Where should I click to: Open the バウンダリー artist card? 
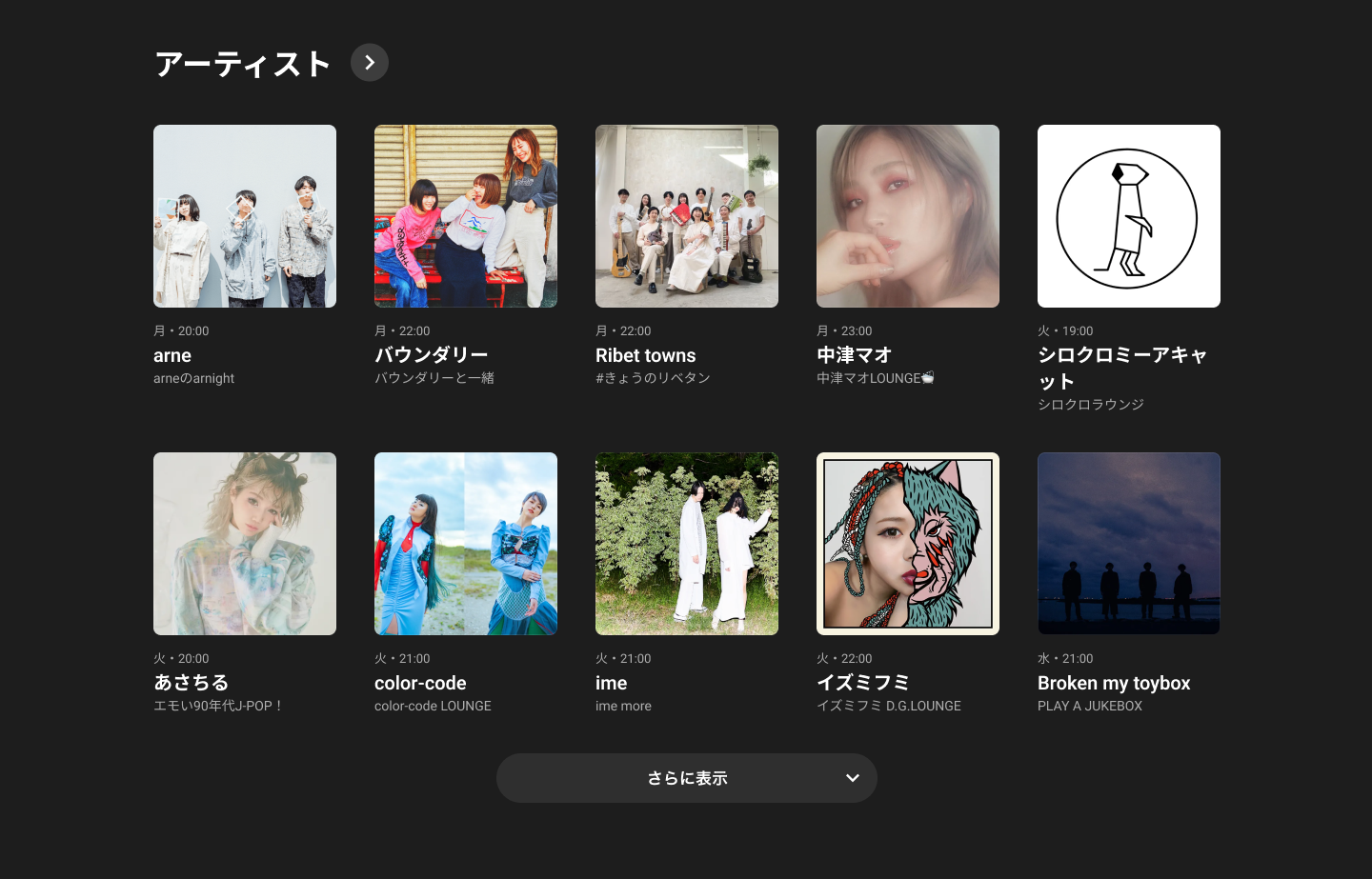tap(466, 255)
